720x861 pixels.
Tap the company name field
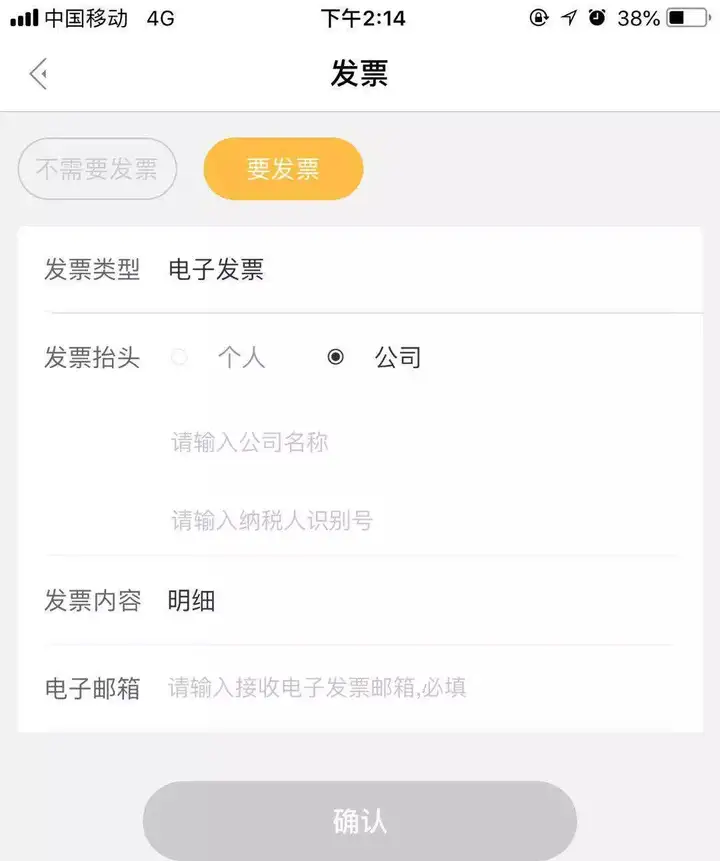[x=423, y=442]
